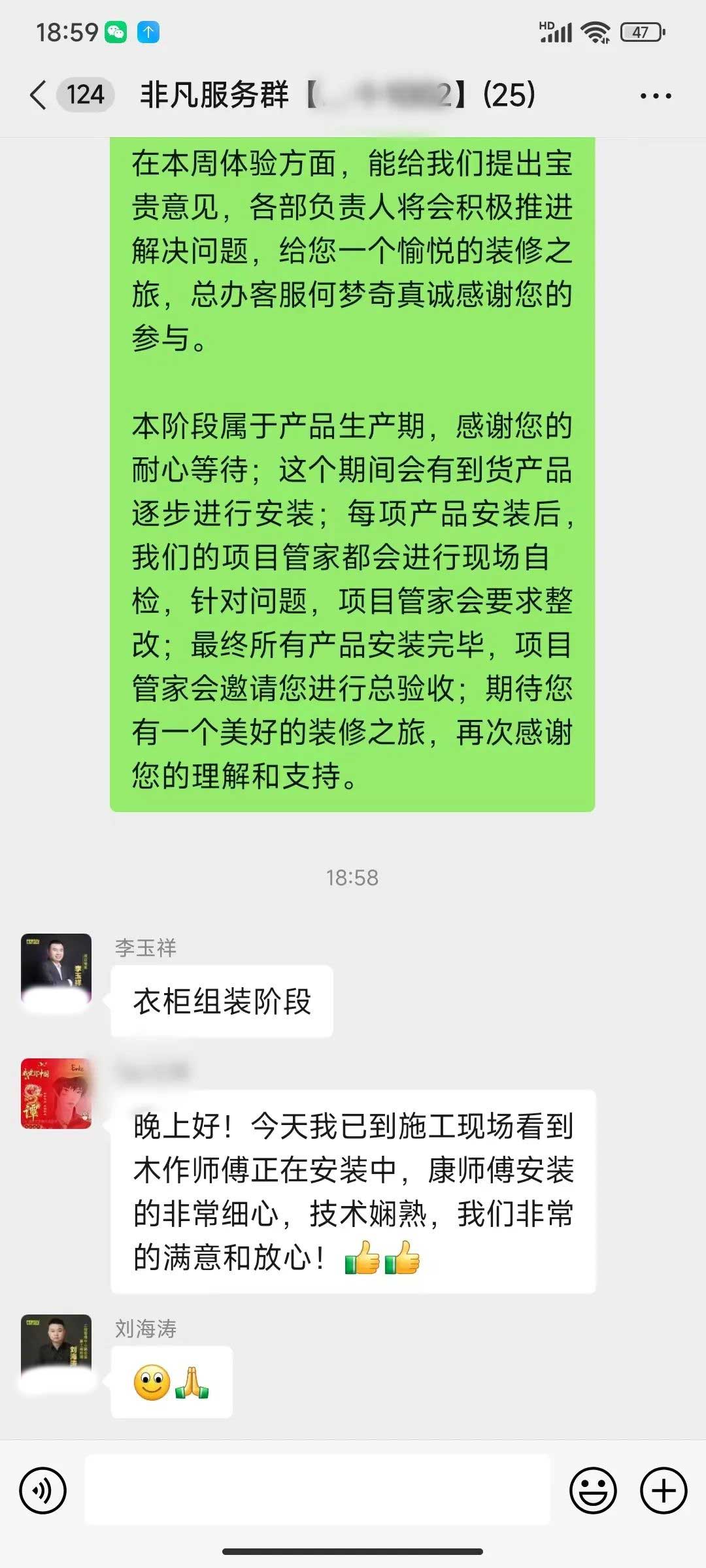Open the plus attachments menu
The height and width of the screenshot is (1568, 706).
[663, 1490]
